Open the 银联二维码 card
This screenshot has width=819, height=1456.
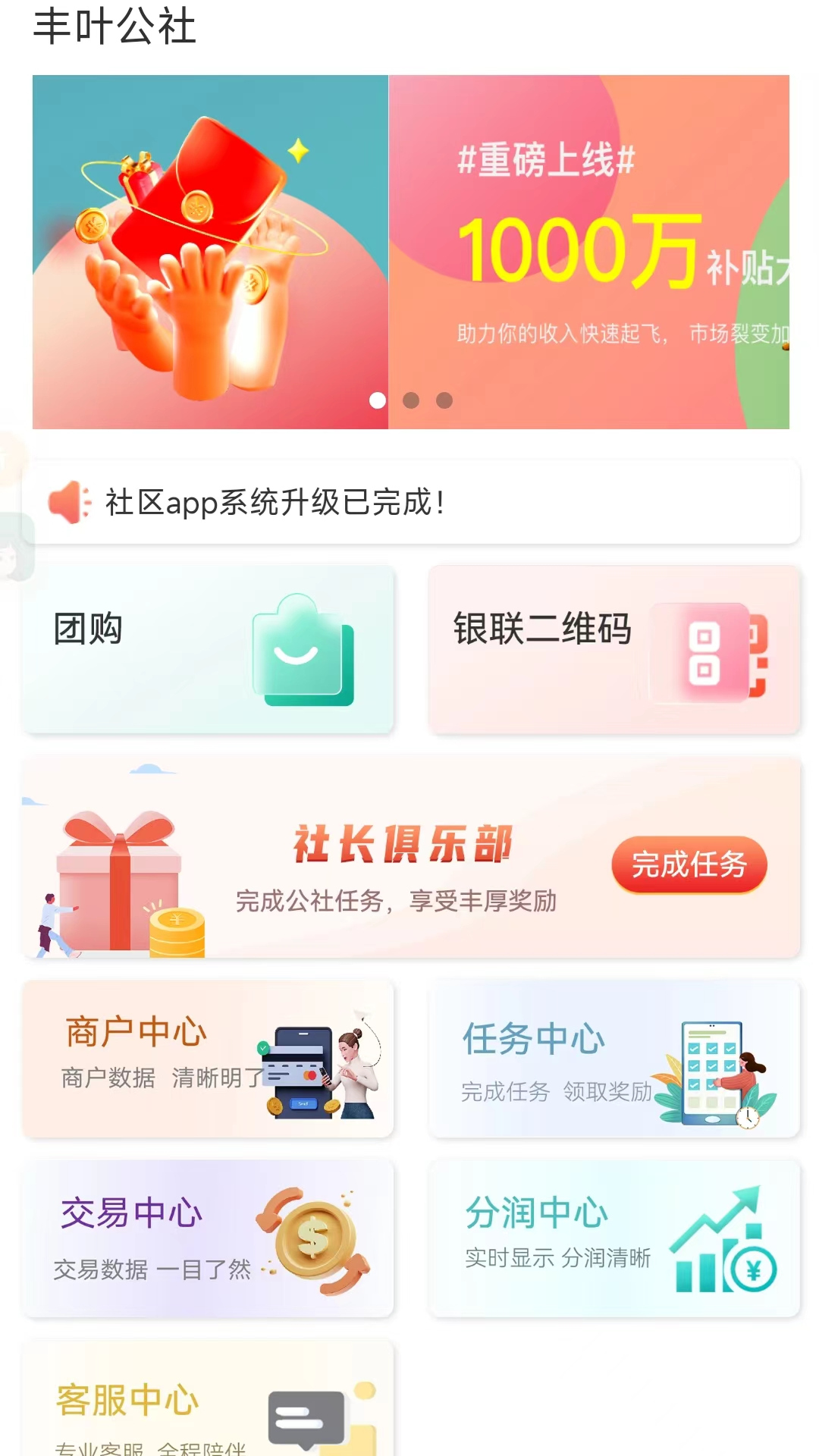[614, 650]
